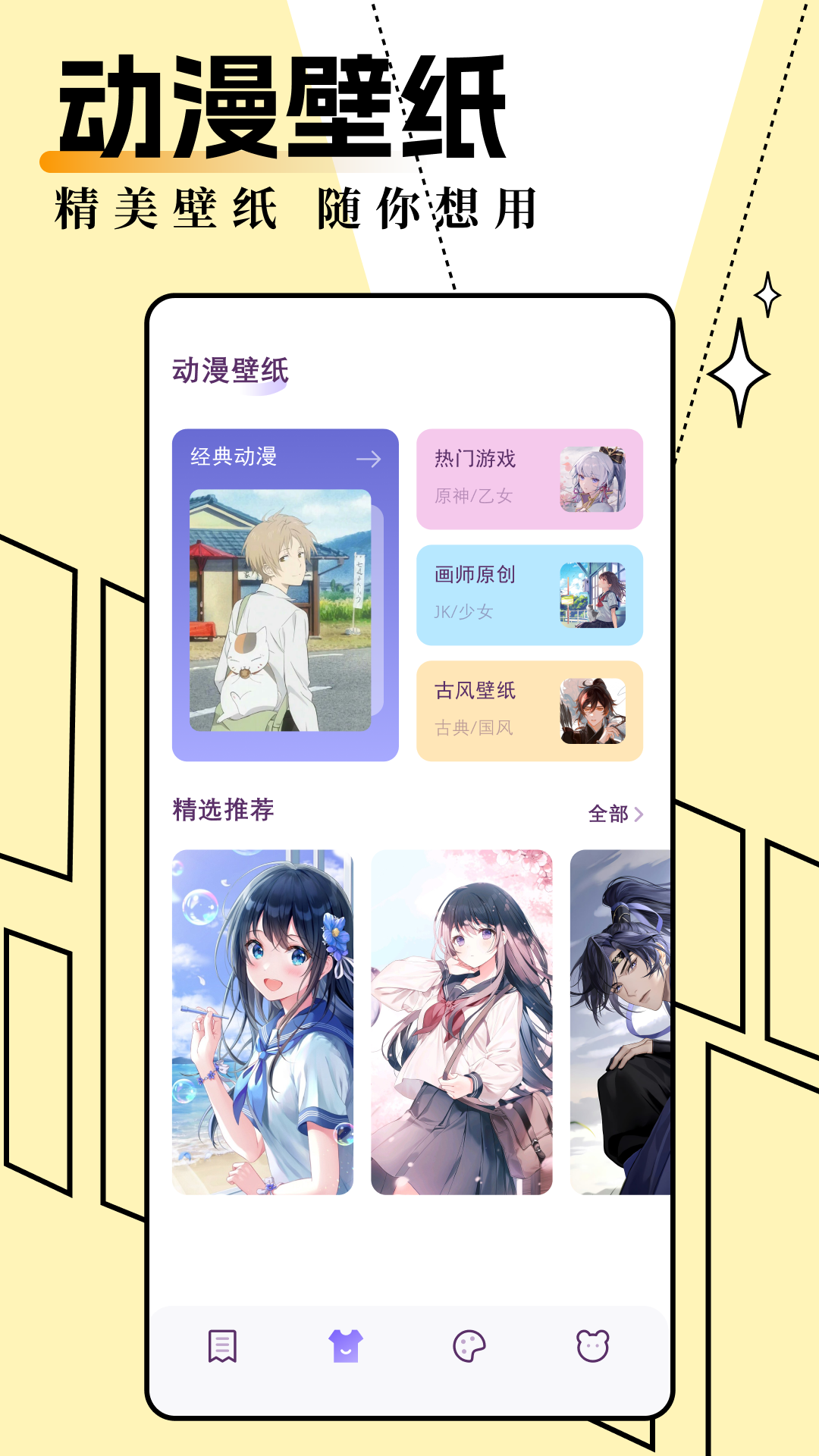Tap the 画师原创 JK girl thumbnail
This screenshot has height=1456, width=819.
click(x=593, y=596)
